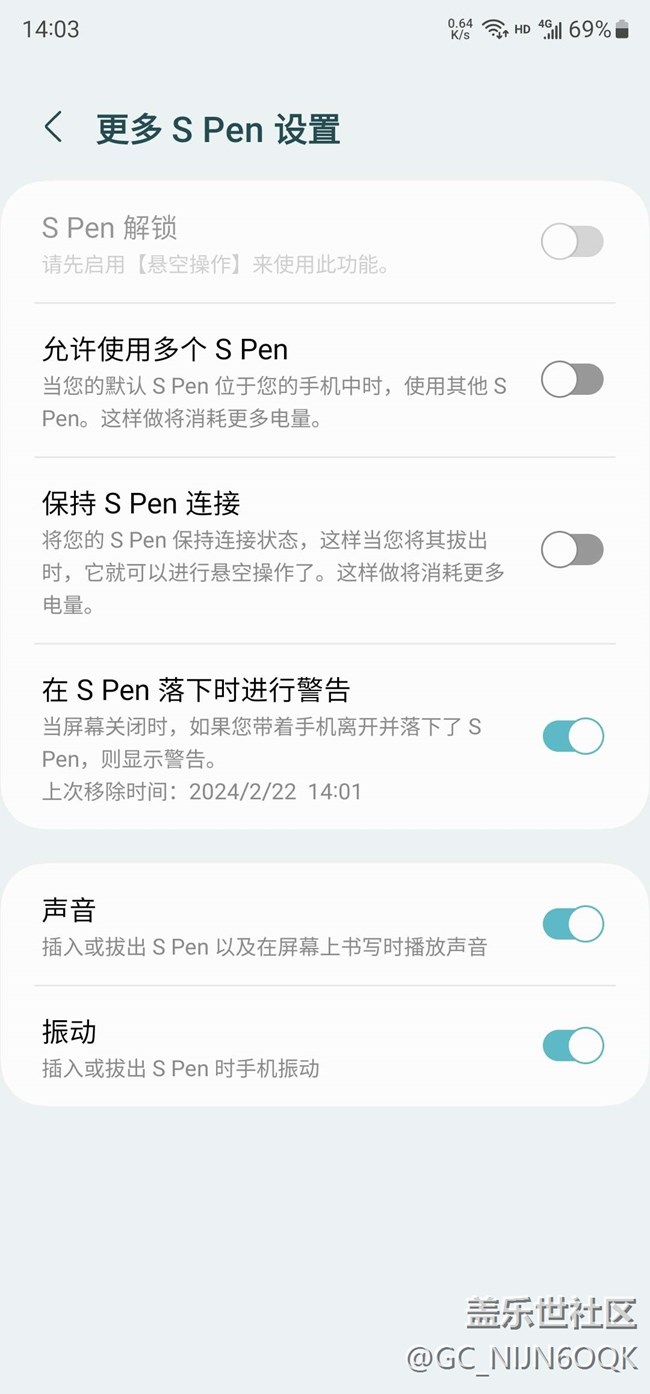Turn off the 声音 switch
This screenshot has height=1394, width=650.
pyautogui.click(x=572, y=924)
